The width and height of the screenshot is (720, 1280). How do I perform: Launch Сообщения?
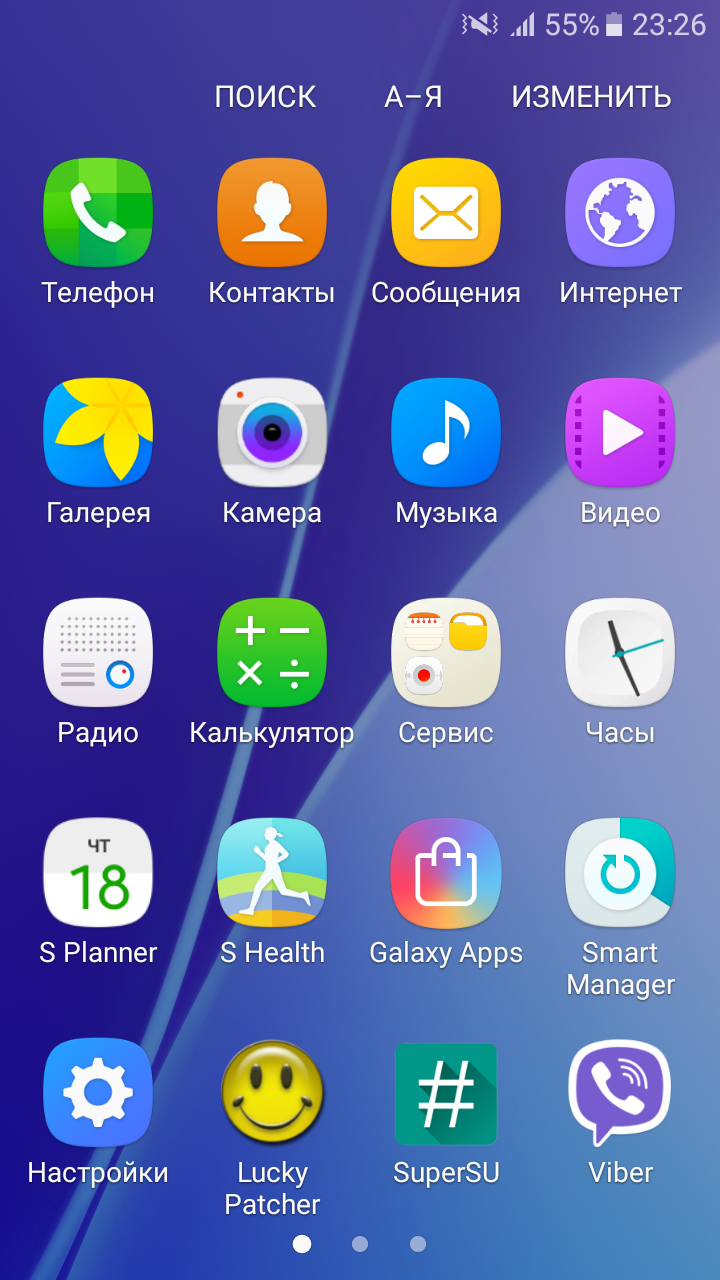coord(446,213)
